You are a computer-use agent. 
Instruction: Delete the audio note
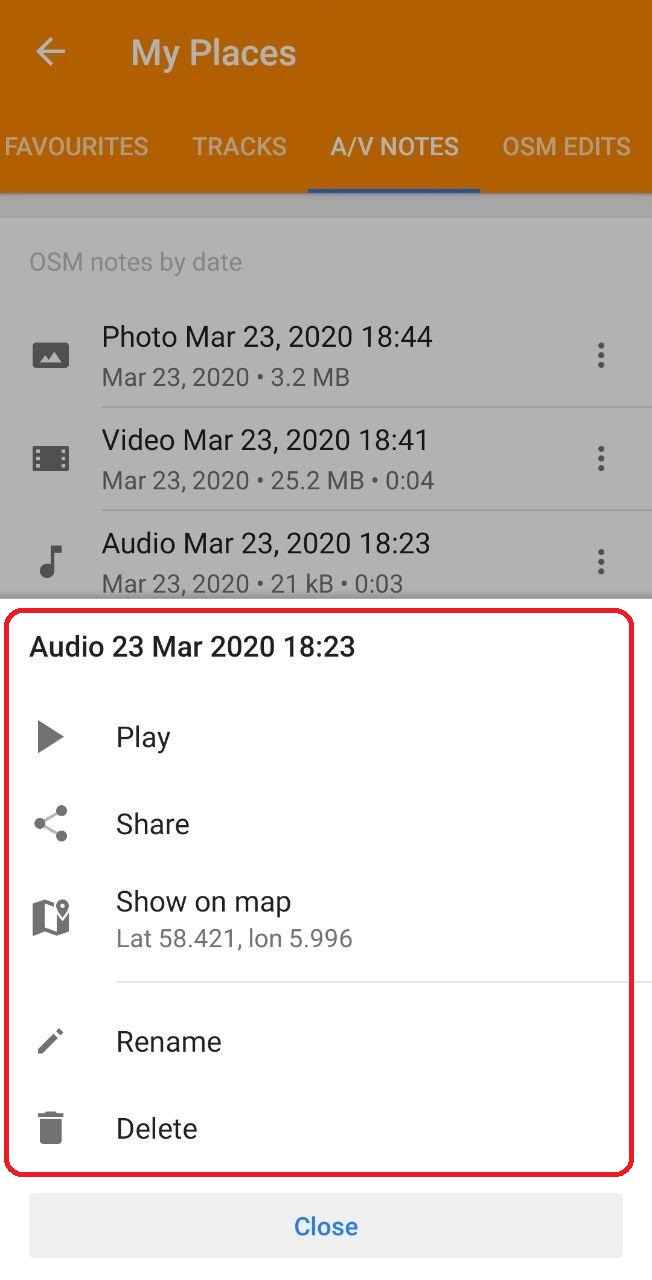coord(156,1129)
